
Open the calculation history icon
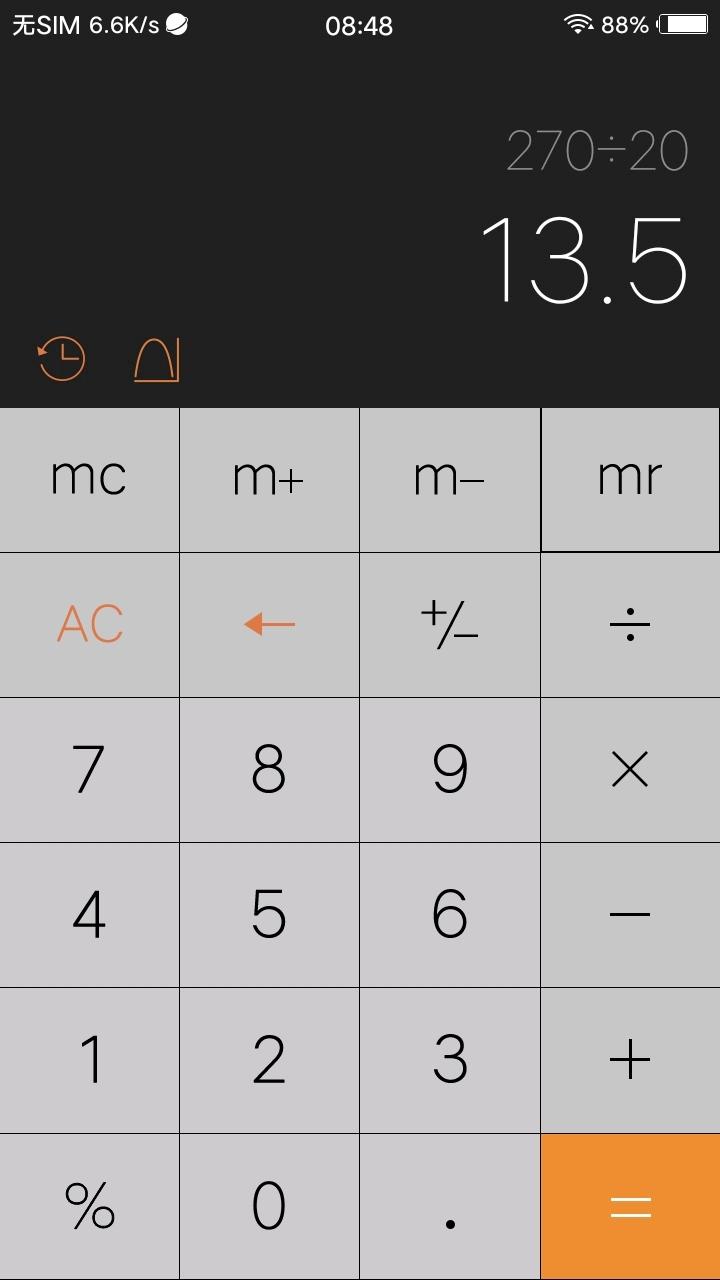point(62,359)
